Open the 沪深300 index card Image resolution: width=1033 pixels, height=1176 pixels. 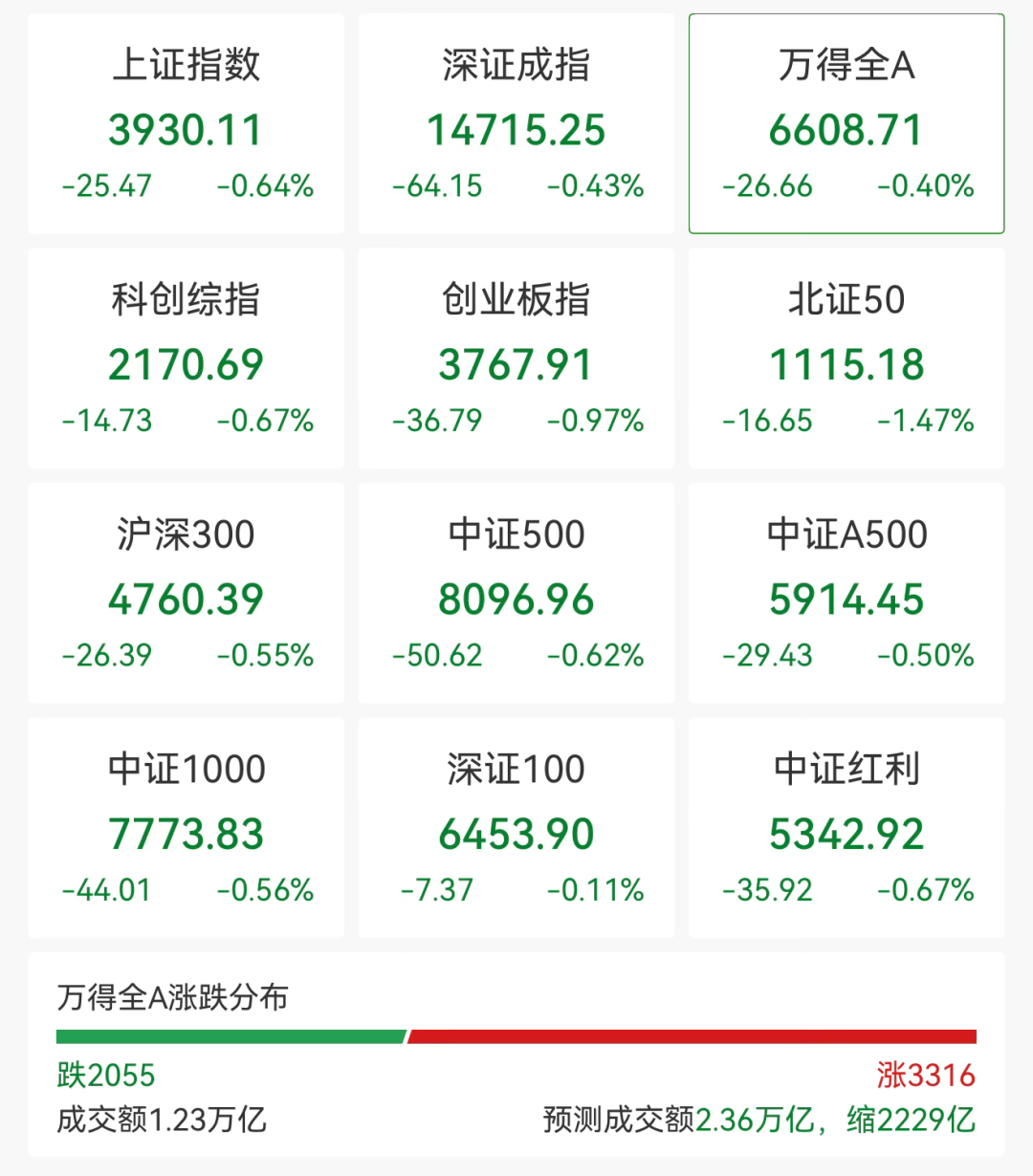coord(186,593)
